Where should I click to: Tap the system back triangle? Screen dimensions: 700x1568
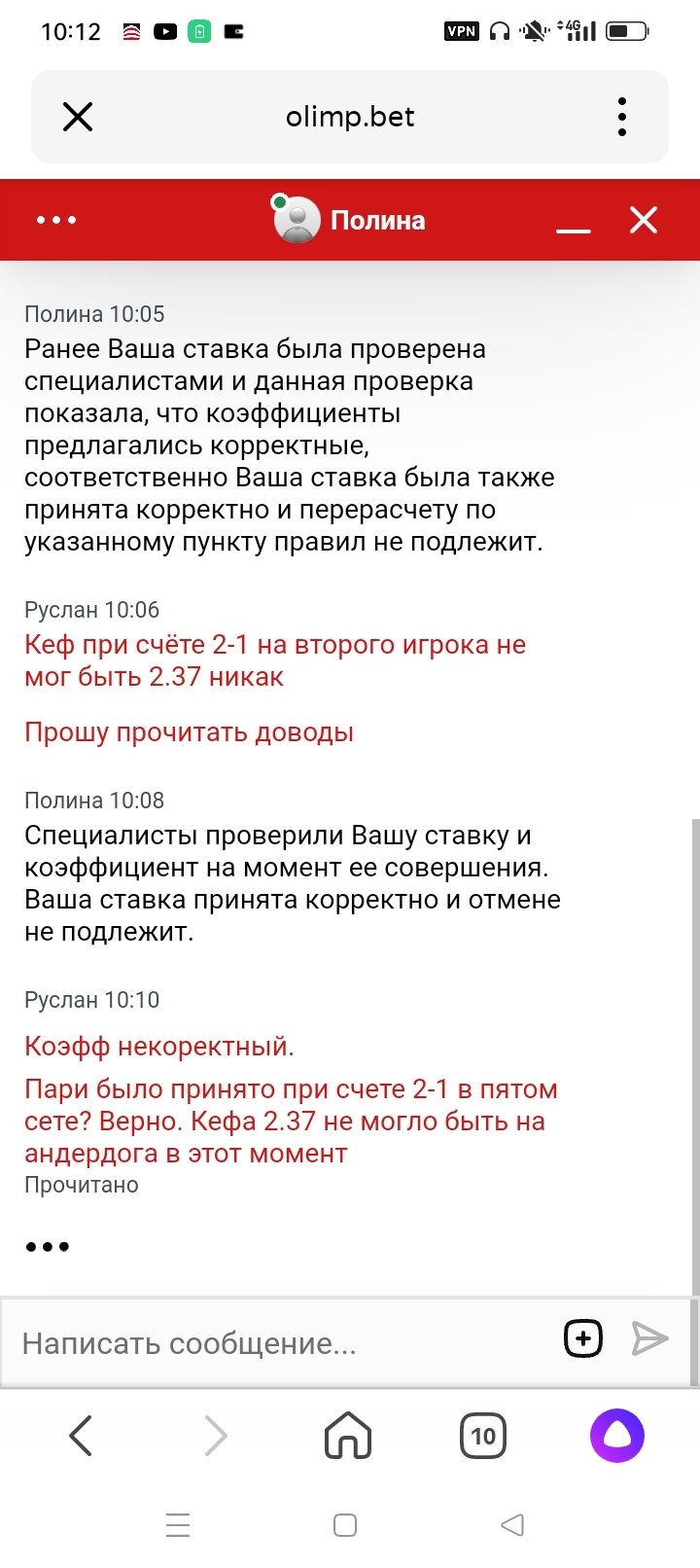[512, 1524]
